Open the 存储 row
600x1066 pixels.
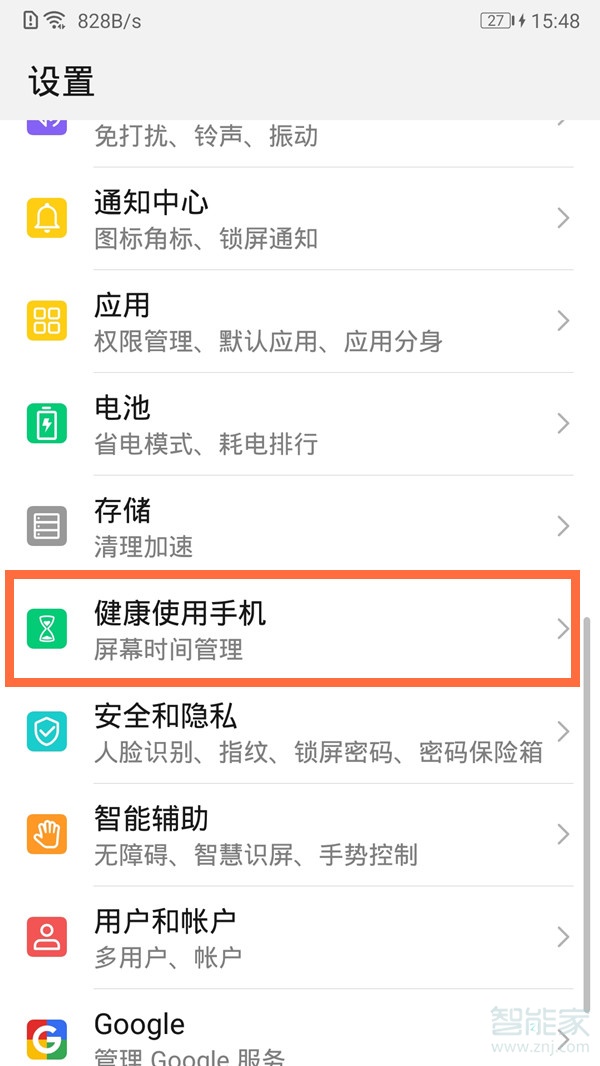click(x=300, y=526)
